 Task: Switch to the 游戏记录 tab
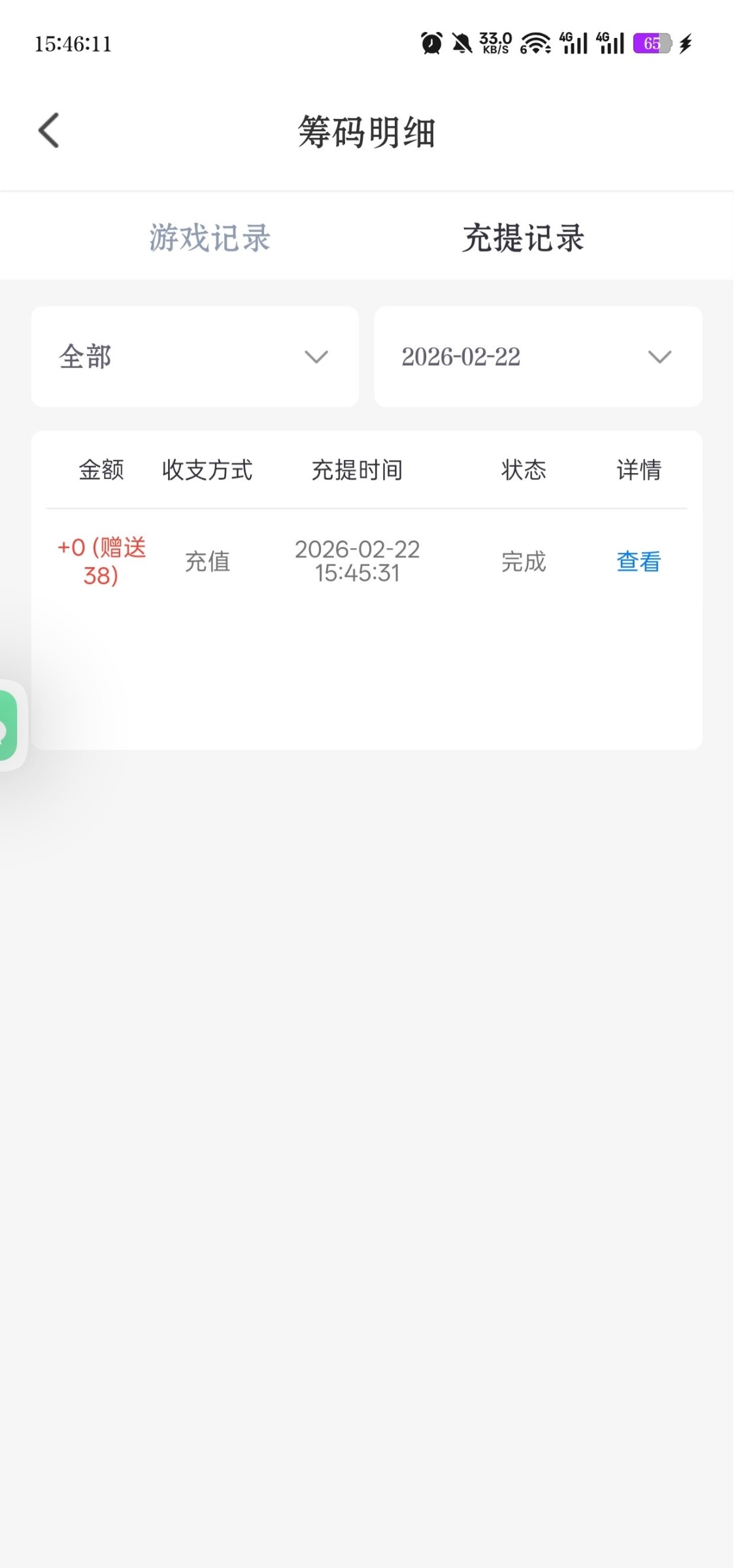click(x=210, y=238)
